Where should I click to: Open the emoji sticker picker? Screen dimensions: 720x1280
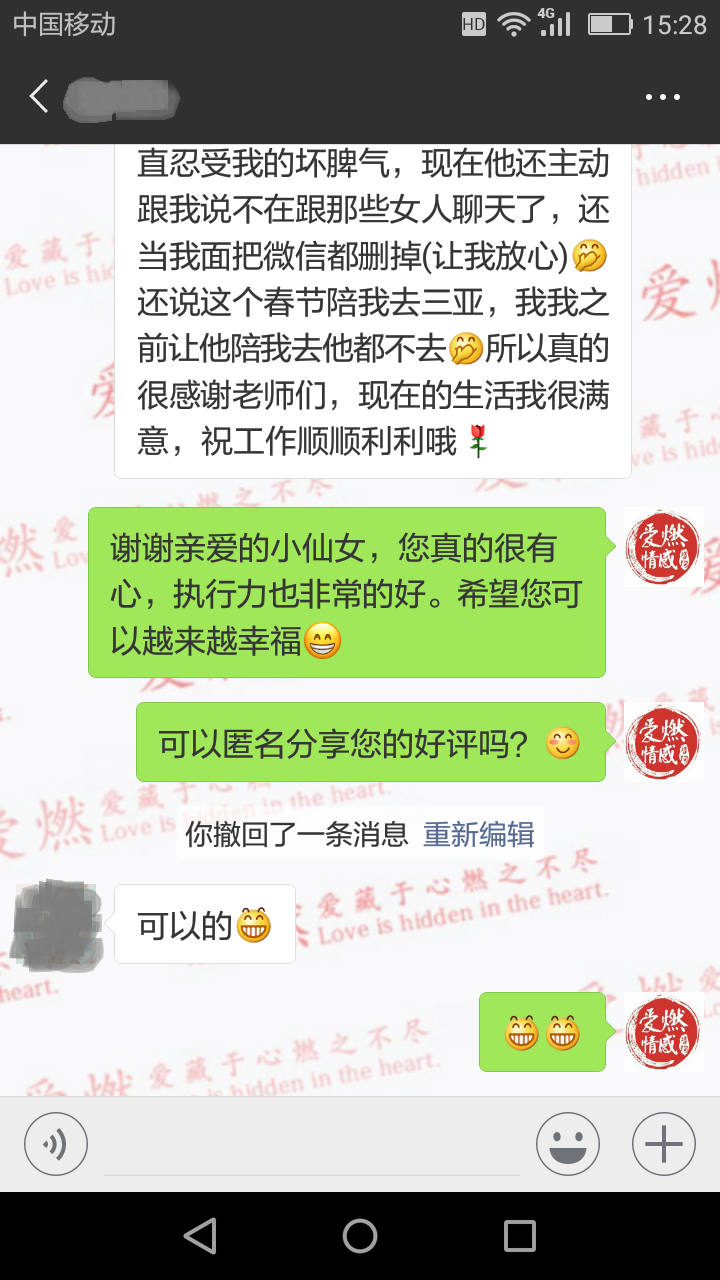[x=567, y=1144]
